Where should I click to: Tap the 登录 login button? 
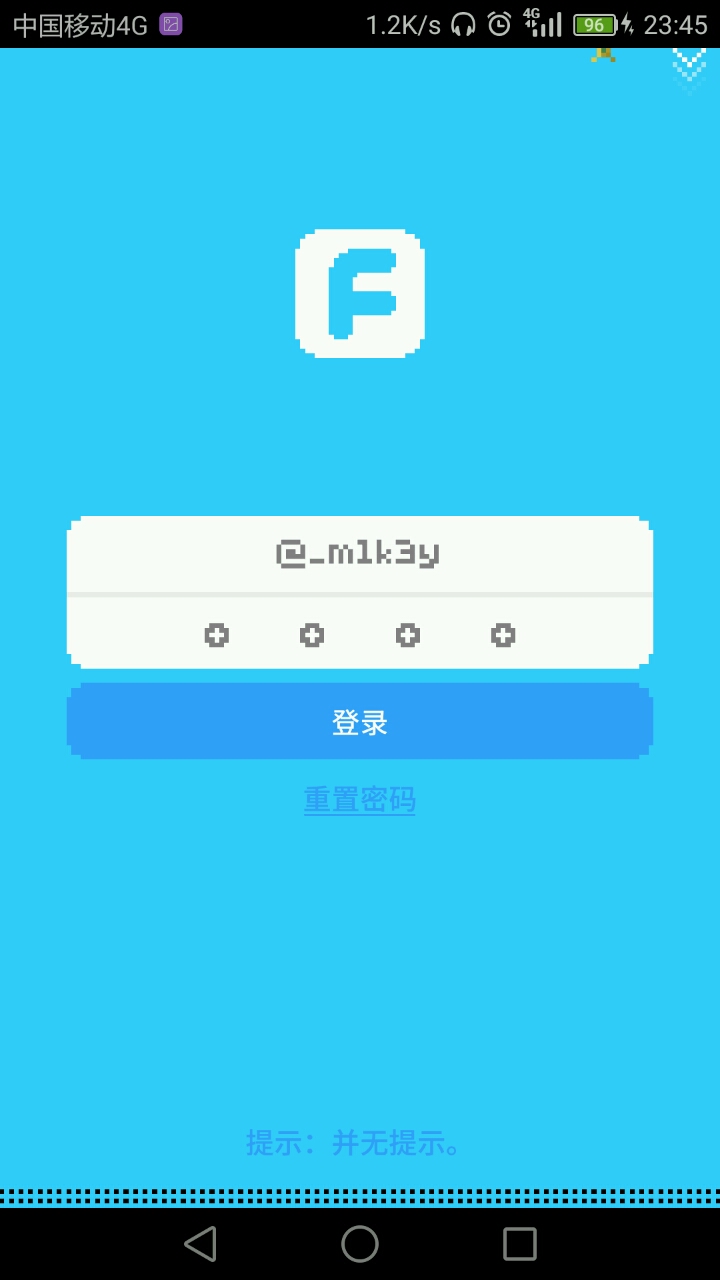[359, 721]
